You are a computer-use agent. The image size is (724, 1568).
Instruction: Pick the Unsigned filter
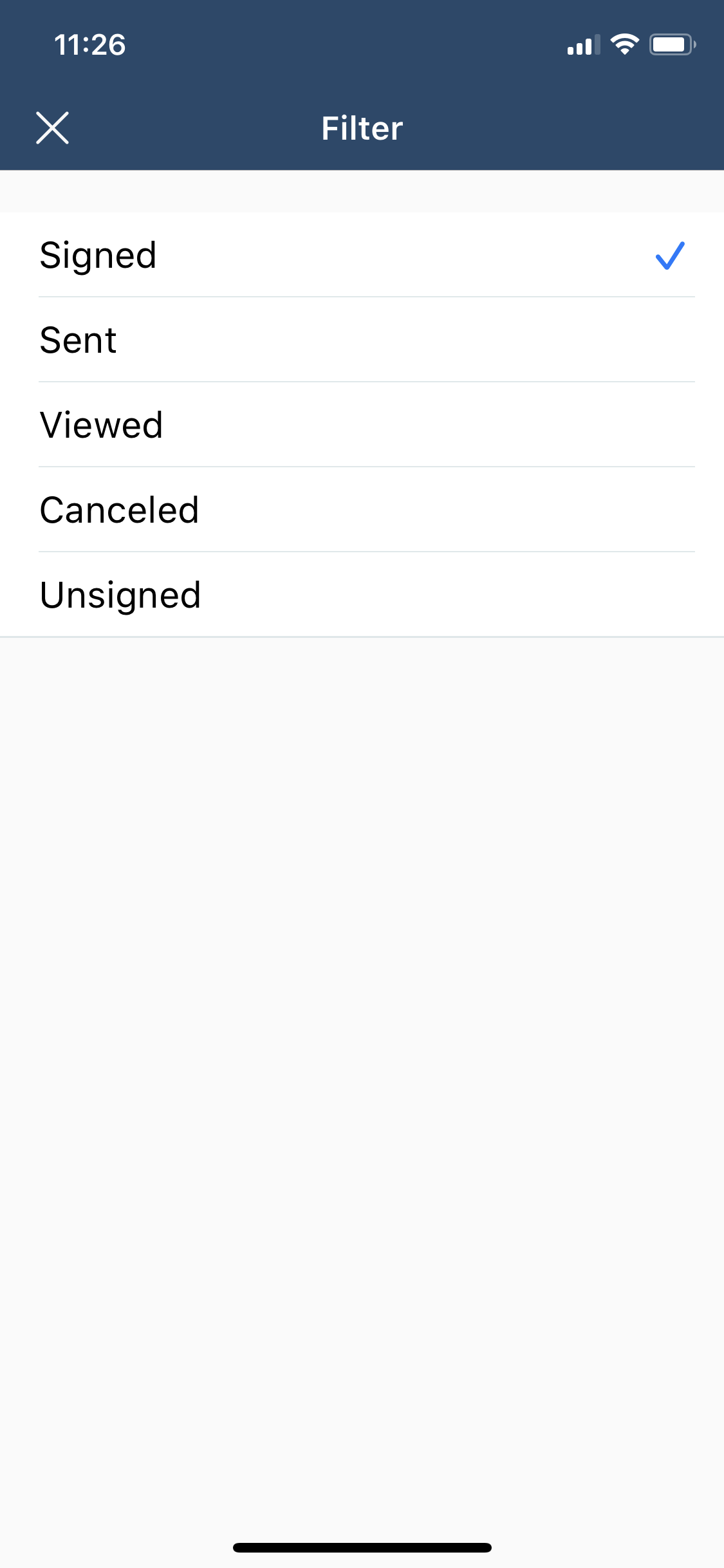pos(362,595)
